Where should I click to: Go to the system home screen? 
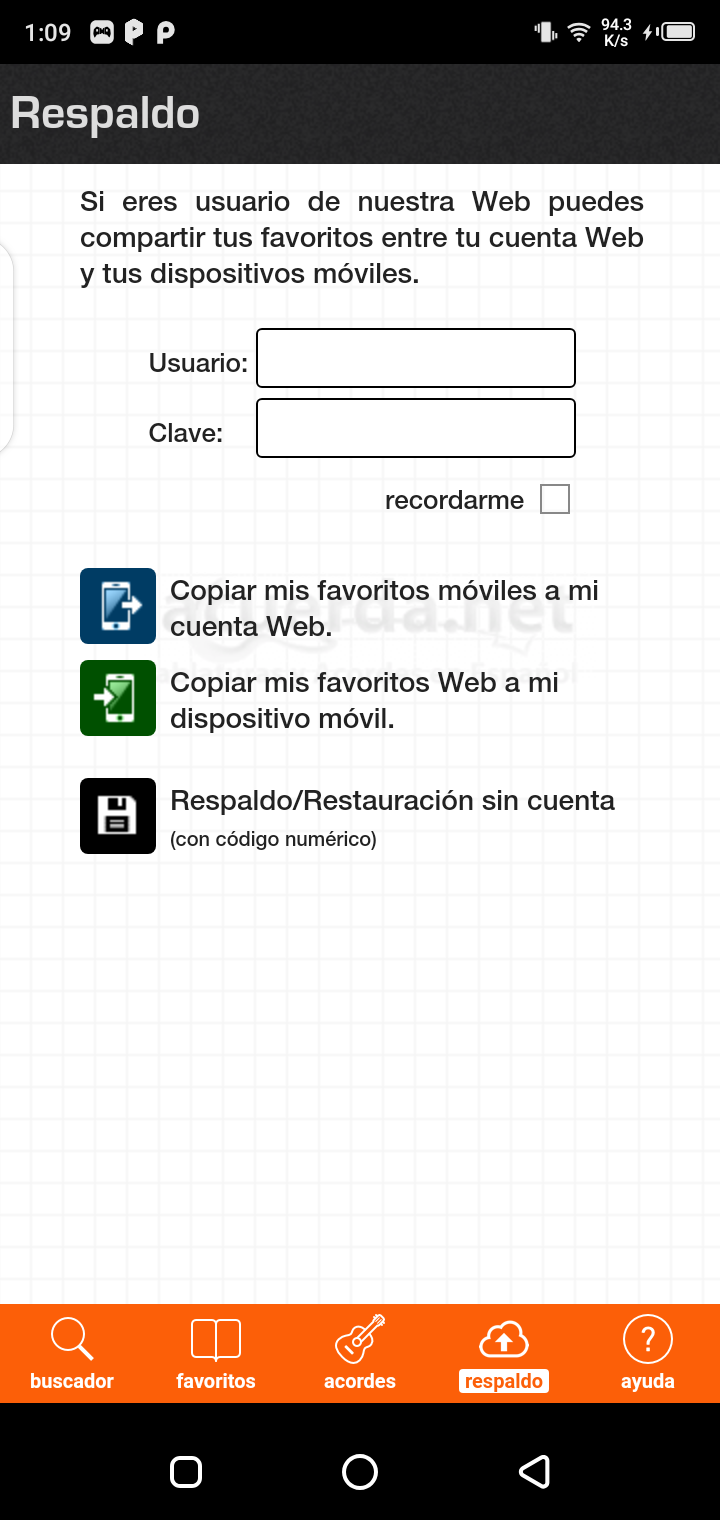coord(360,1471)
